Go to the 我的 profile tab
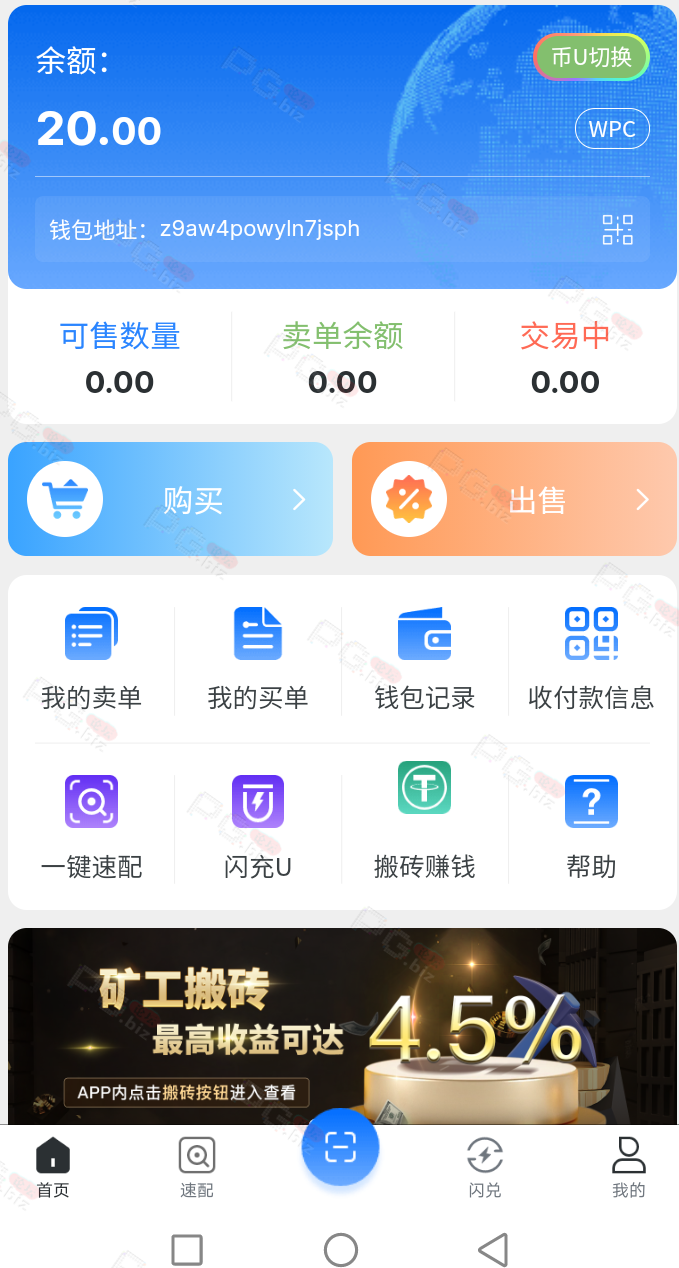The image size is (679, 1268). (x=628, y=1168)
